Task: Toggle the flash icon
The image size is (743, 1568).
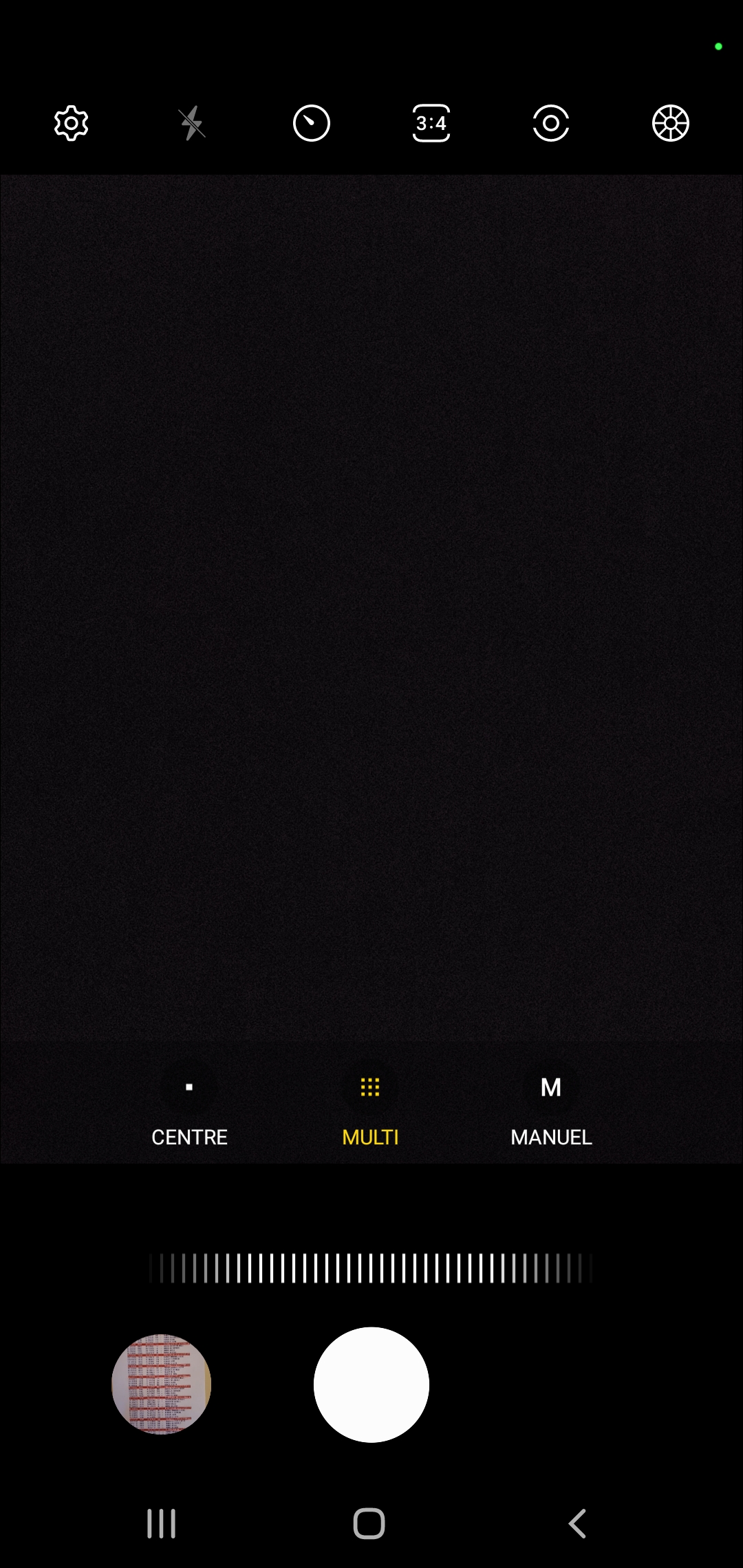Action: pos(192,124)
